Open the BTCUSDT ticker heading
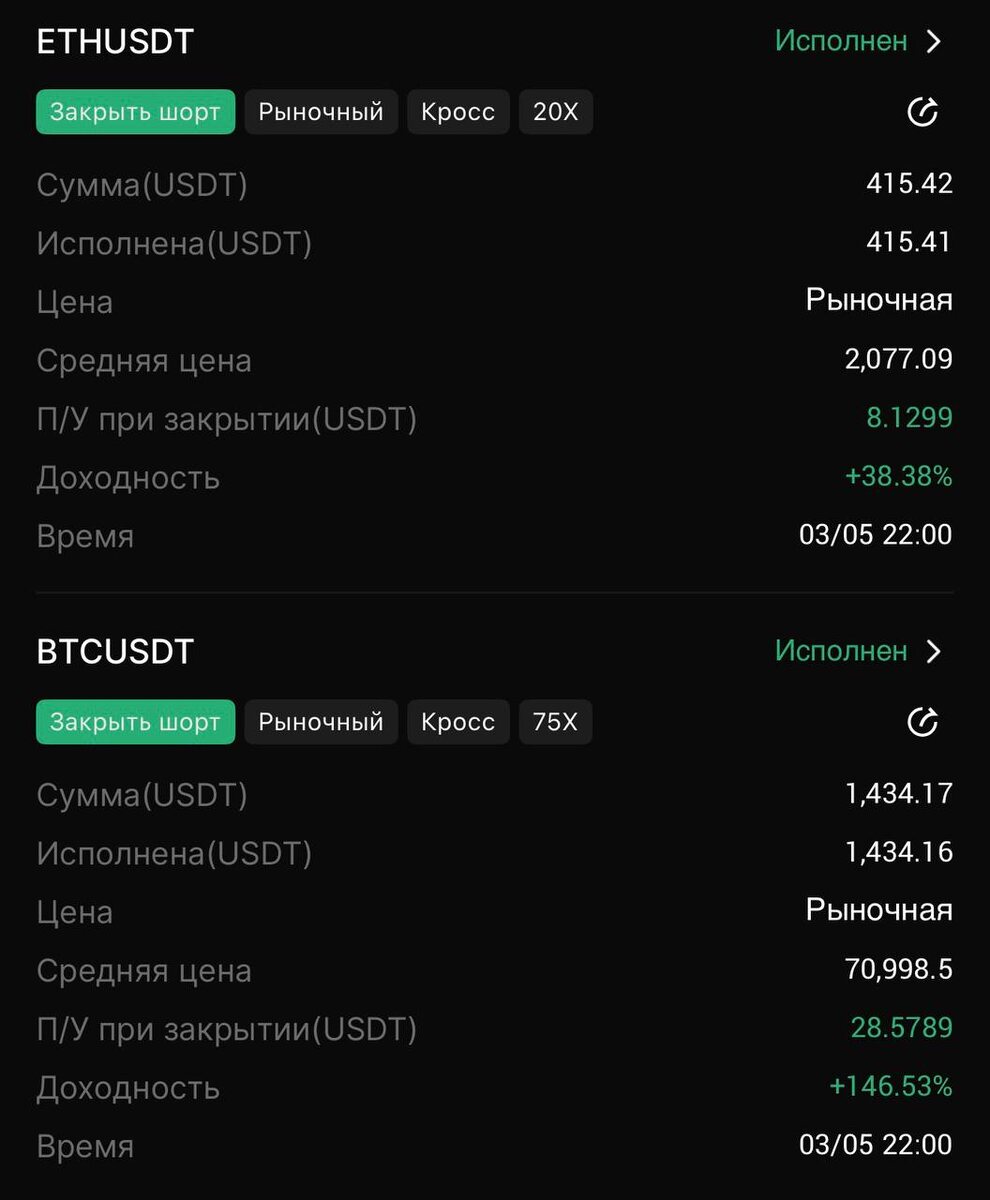The width and height of the screenshot is (990, 1200). click(115, 651)
